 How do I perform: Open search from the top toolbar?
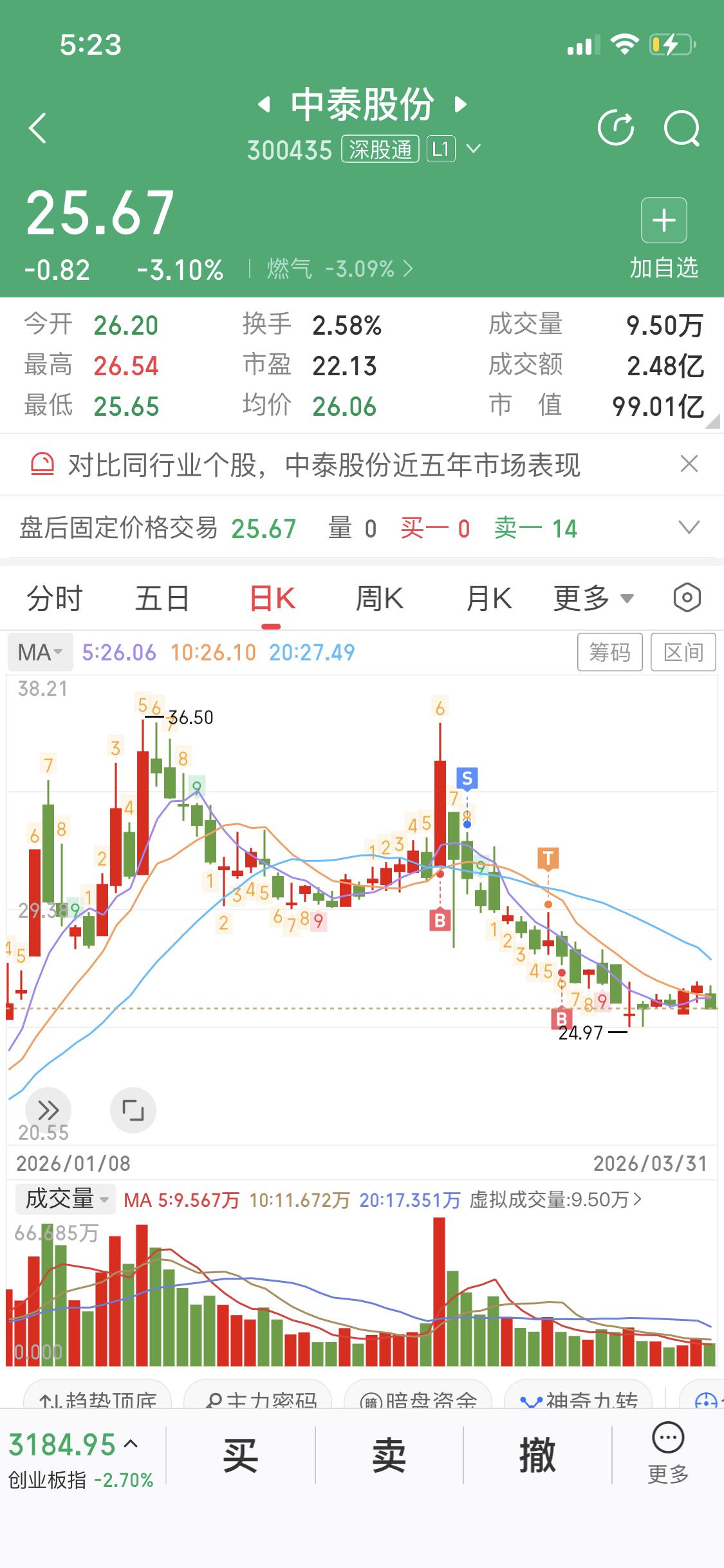coord(681,127)
